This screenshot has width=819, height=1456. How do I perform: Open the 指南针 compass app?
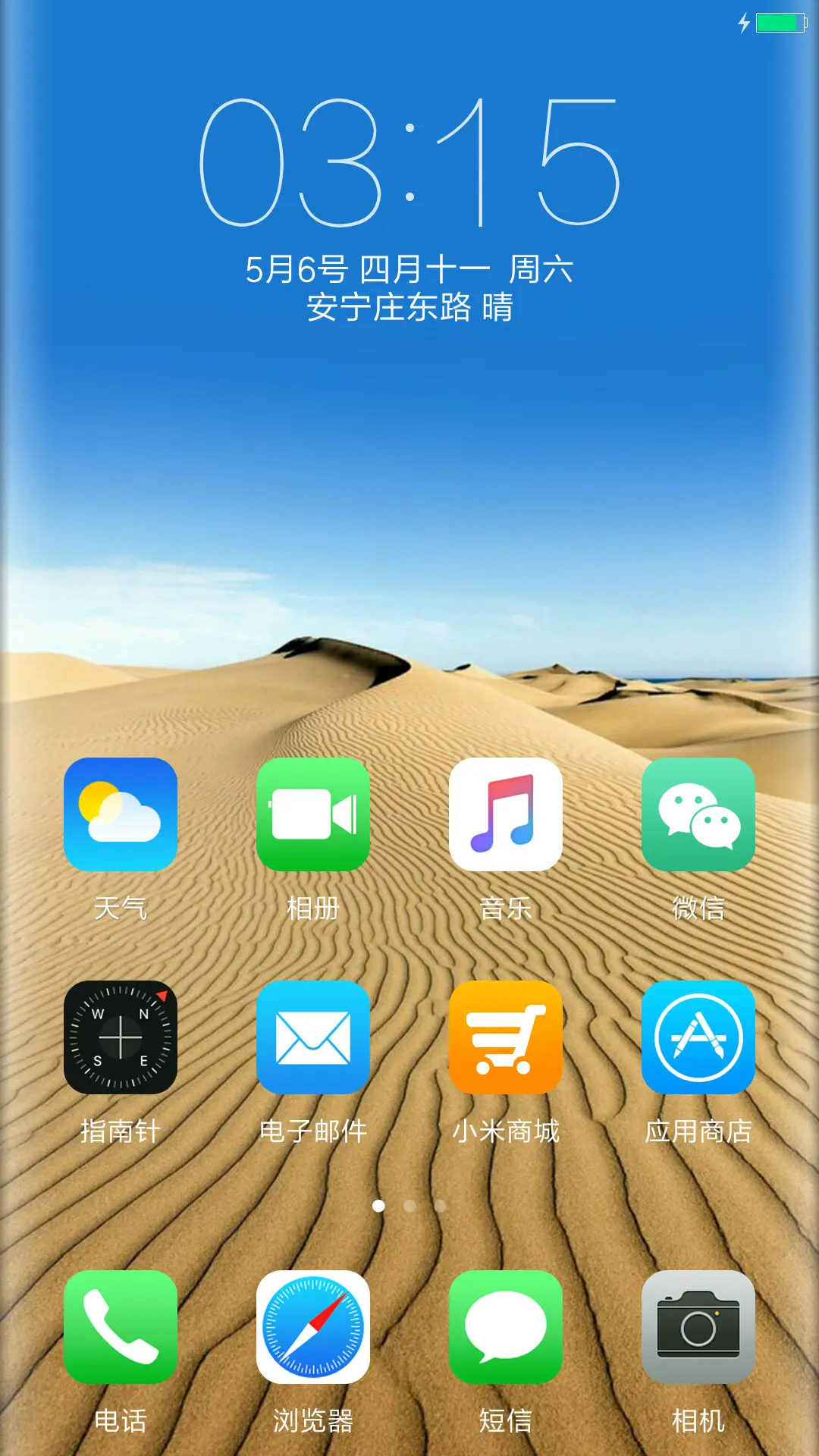click(121, 1037)
